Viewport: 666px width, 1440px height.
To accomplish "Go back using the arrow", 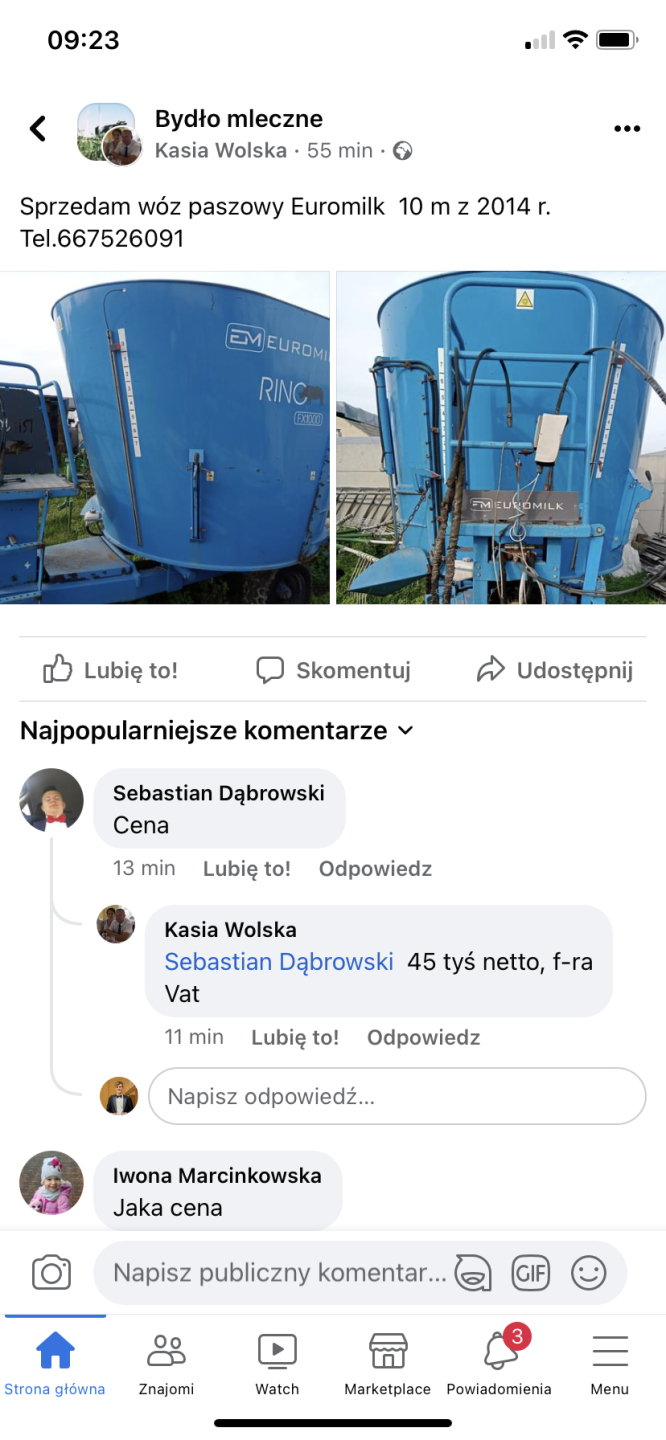I will coord(38,129).
